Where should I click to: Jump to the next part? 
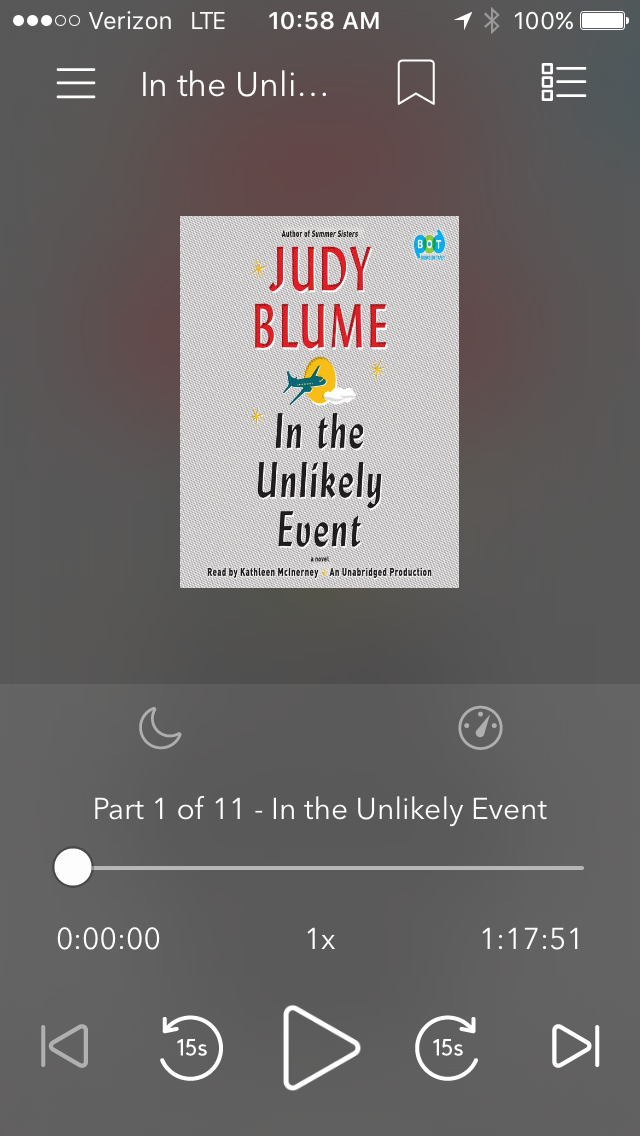(x=575, y=1046)
